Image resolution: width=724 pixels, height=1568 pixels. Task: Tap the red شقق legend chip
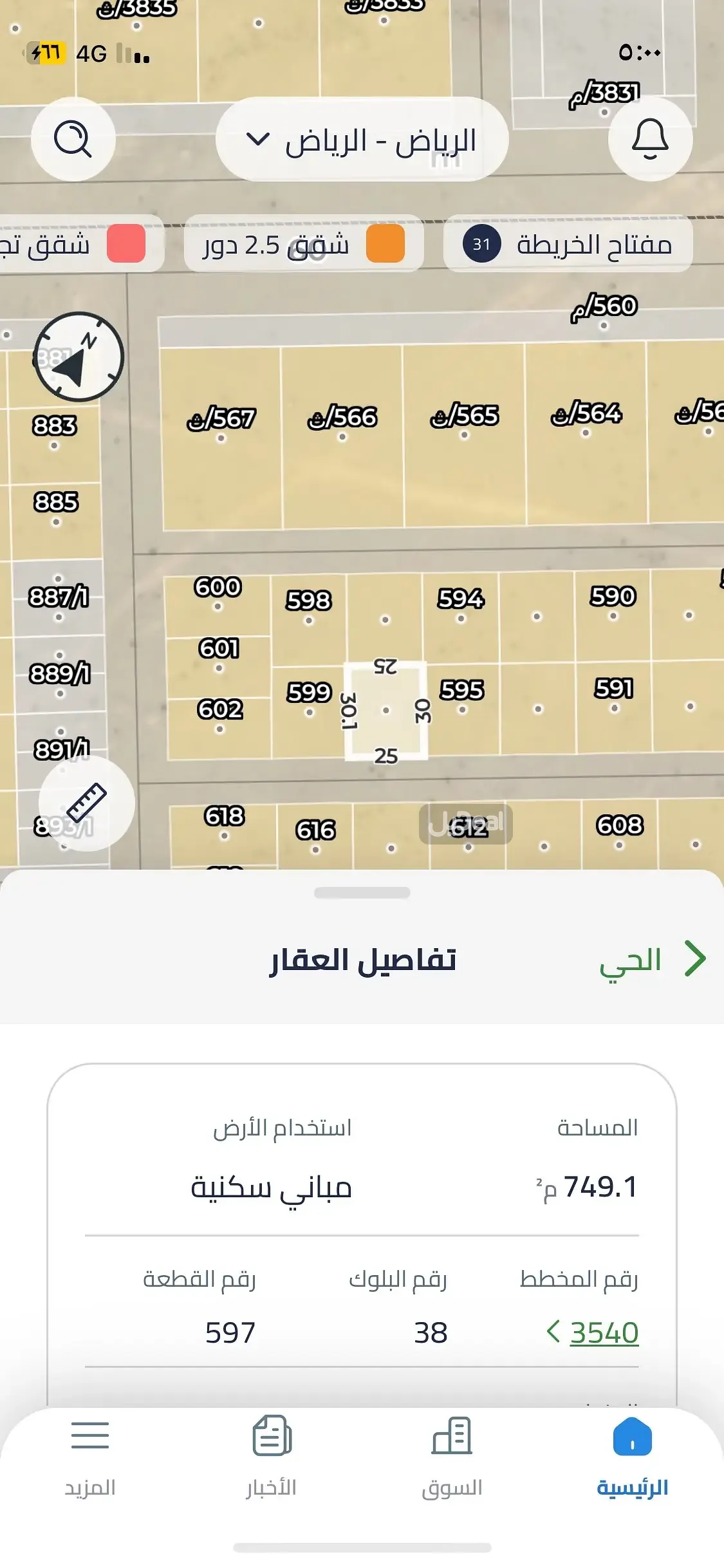pos(77,245)
